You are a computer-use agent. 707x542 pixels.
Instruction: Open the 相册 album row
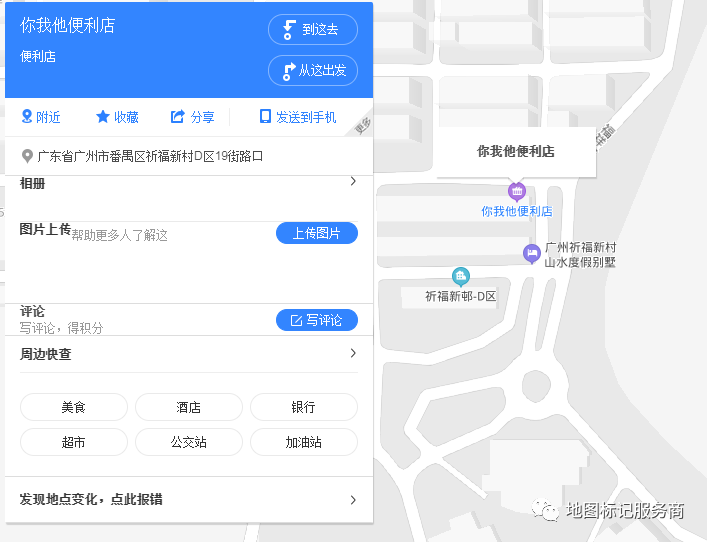point(188,183)
